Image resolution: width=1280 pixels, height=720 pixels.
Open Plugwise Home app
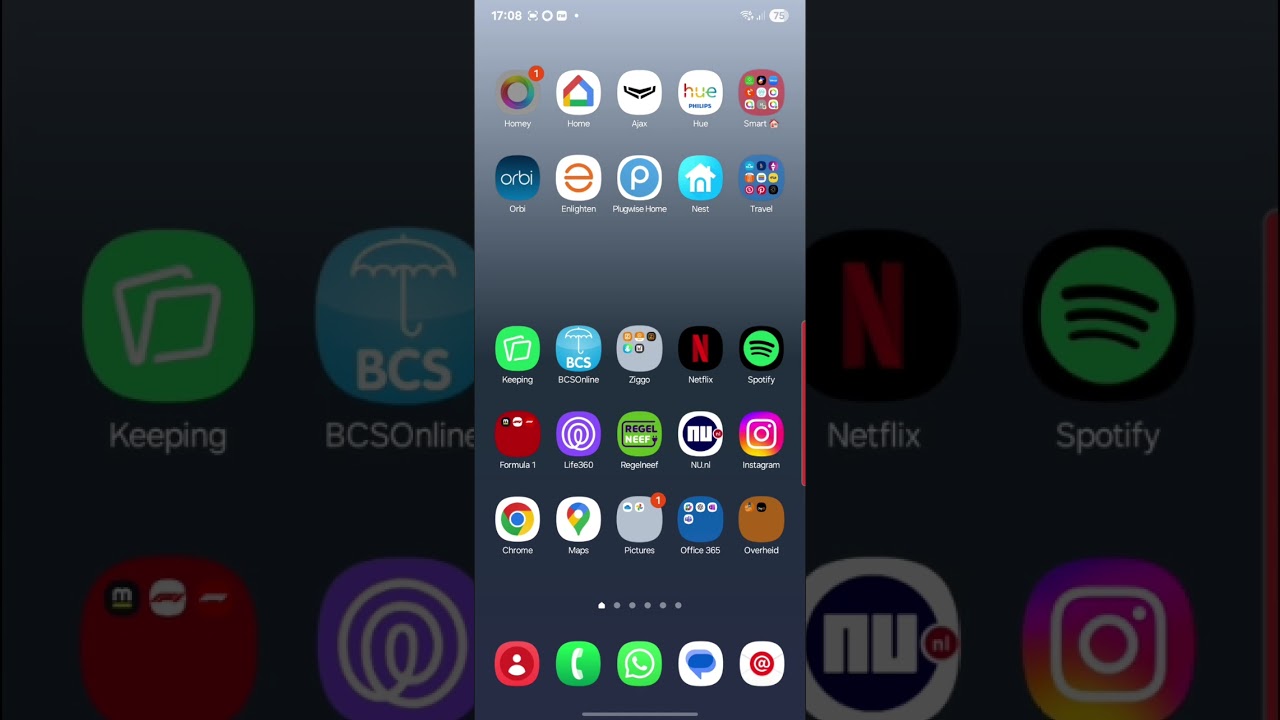pyautogui.click(x=639, y=178)
